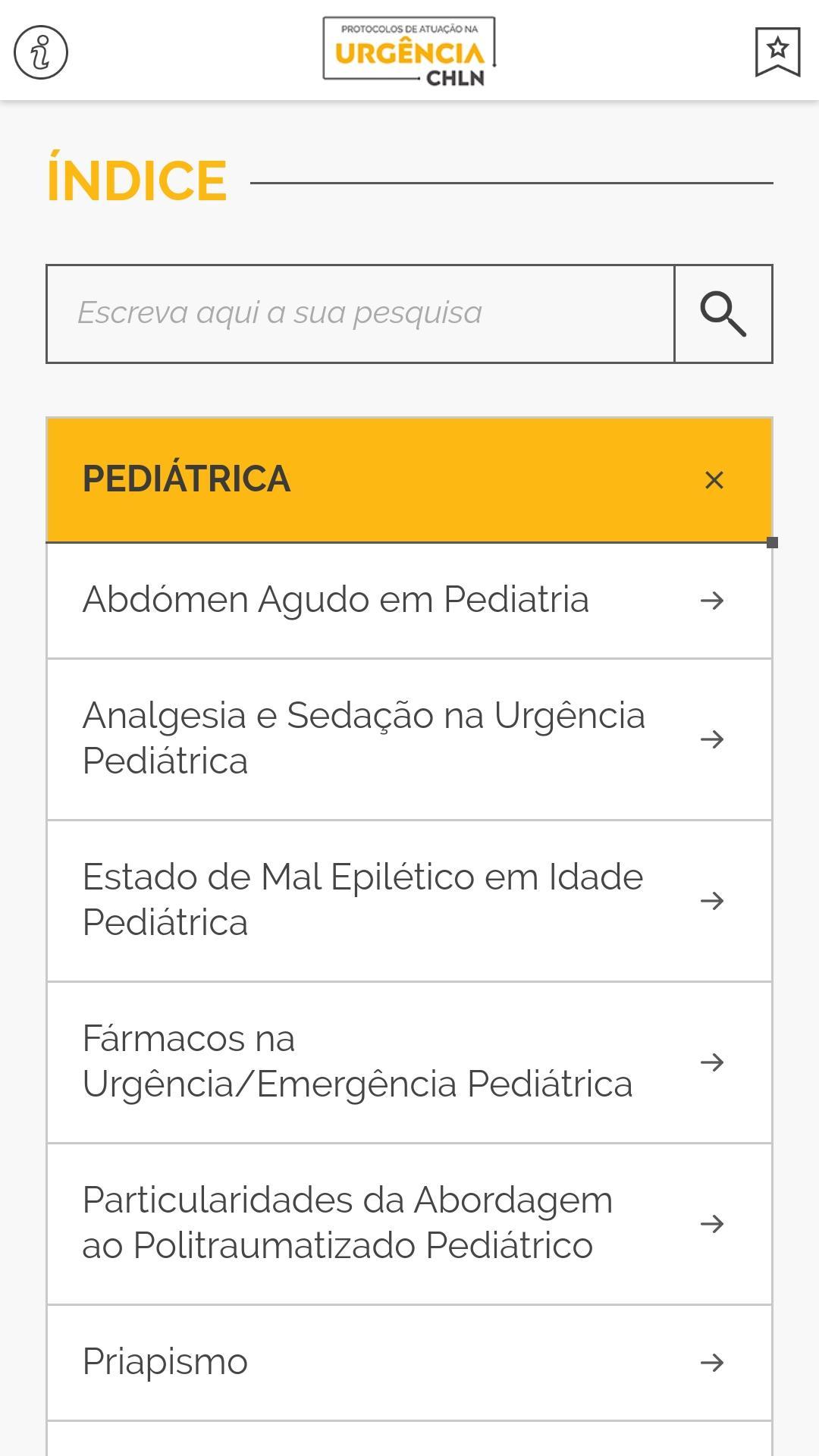Open Estado de Mal Epilético em Idade Pediátrica
This screenshot has width=819, height=1456.
[x=409, y=901]
